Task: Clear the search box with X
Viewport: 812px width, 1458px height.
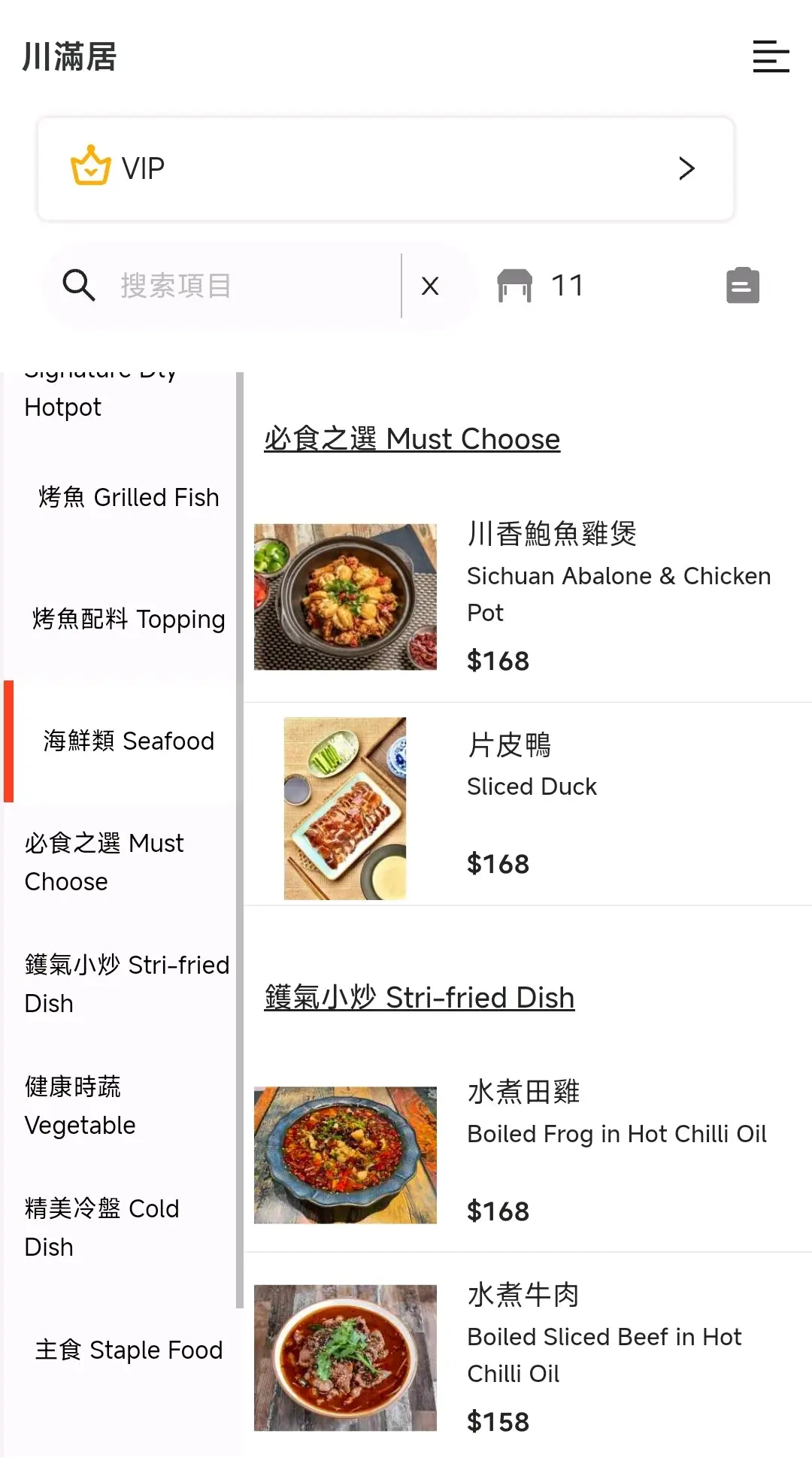Action: (x=430, y=286)
